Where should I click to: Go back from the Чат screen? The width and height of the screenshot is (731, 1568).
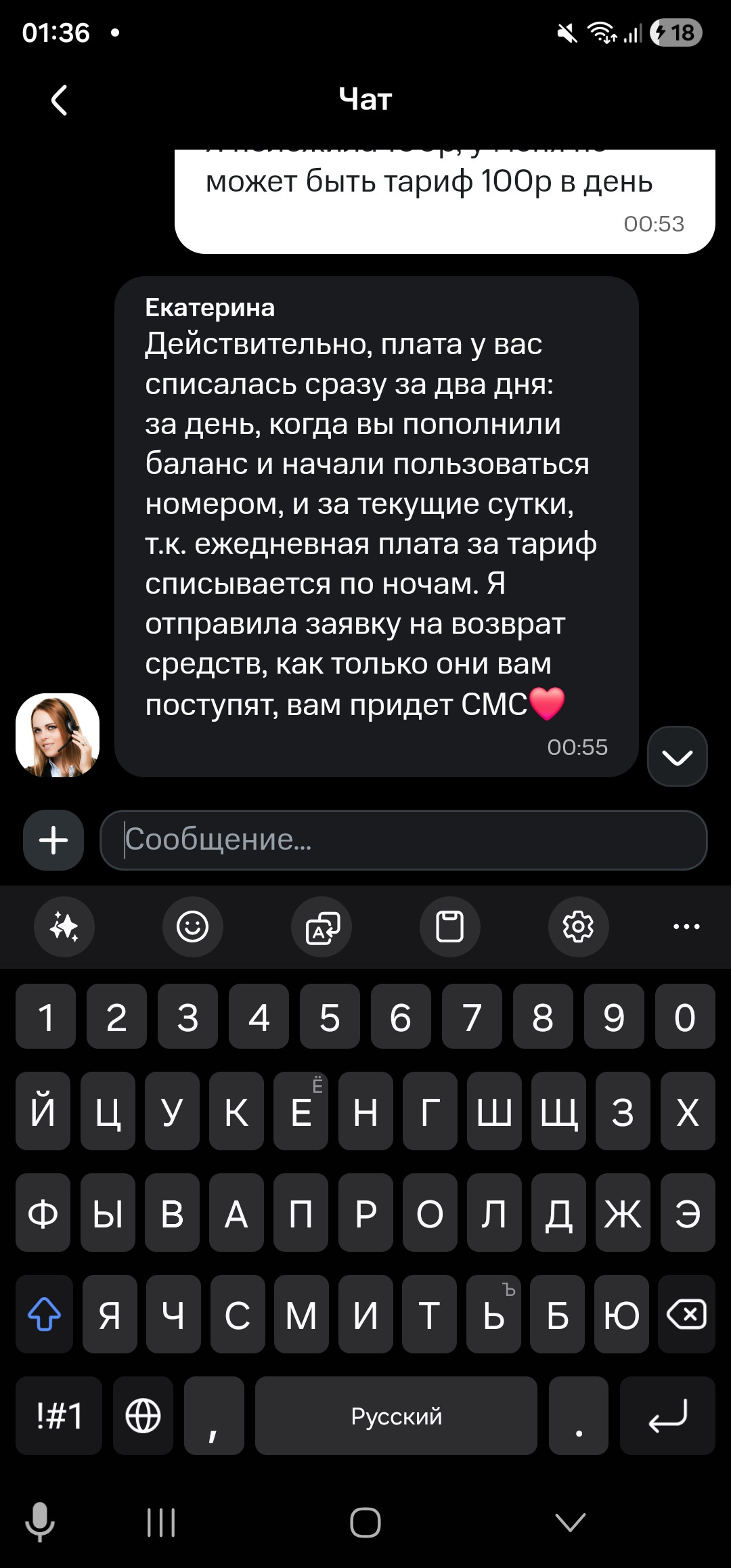click(60, 100)
